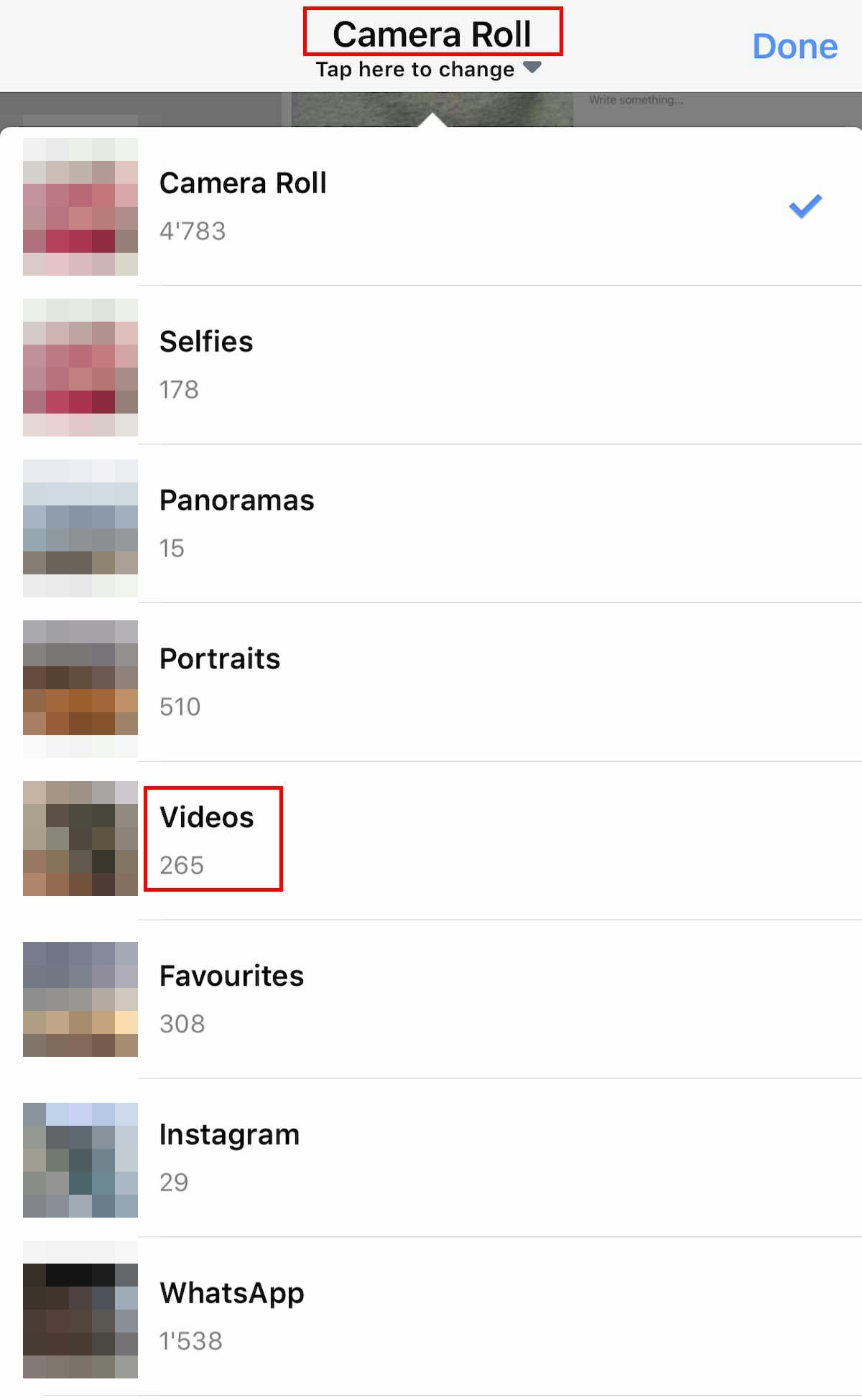Screen dimensions: 862x1400
Task: Tap Done to close the album picker
Action: [794, 47]
